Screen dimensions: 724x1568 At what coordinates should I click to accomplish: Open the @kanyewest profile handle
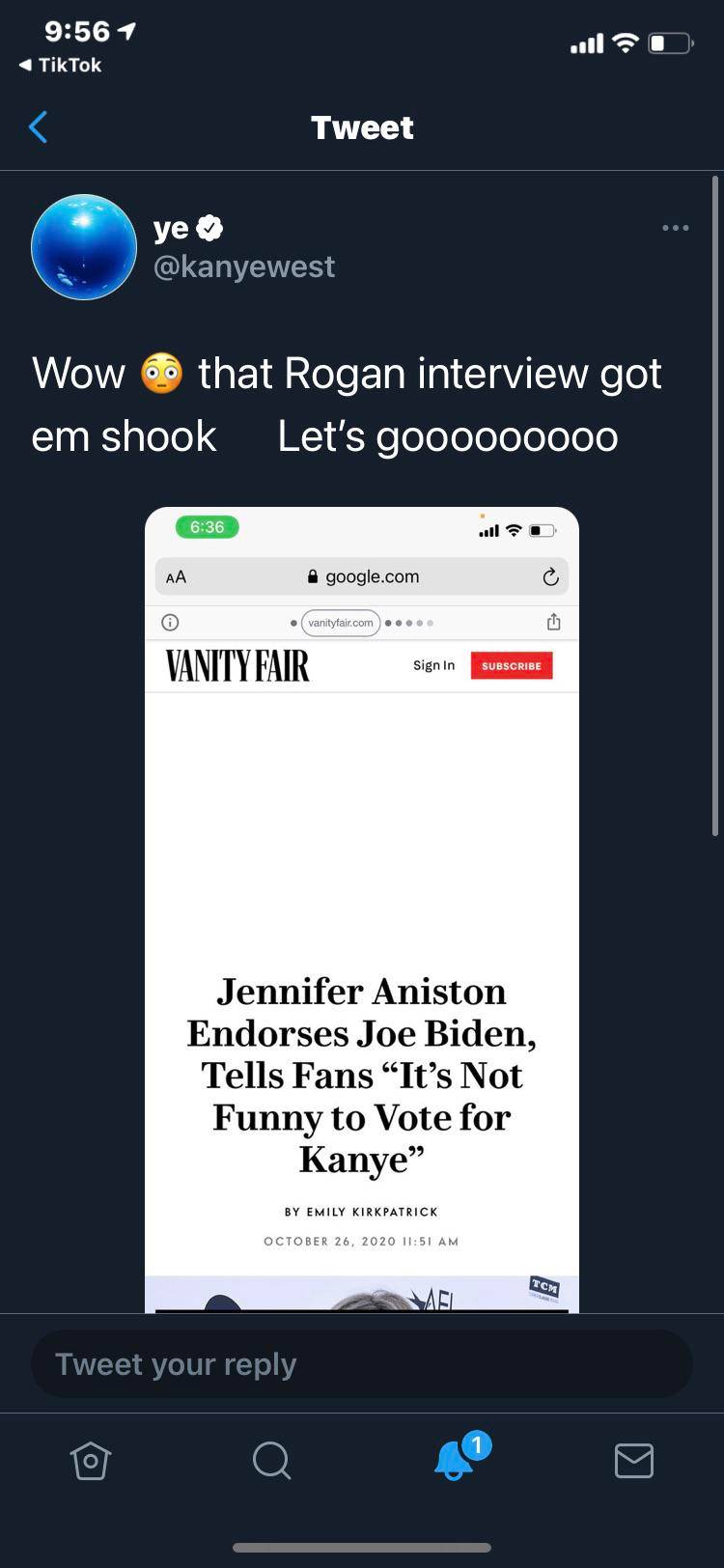point(244,266)
